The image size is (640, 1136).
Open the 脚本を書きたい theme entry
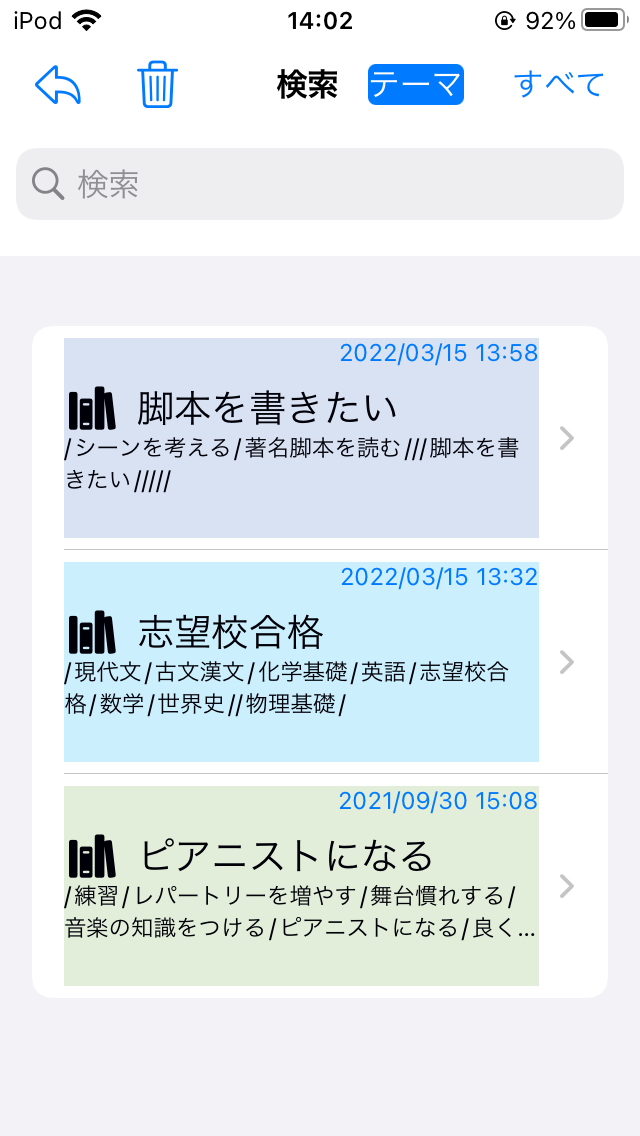(320, 438)
